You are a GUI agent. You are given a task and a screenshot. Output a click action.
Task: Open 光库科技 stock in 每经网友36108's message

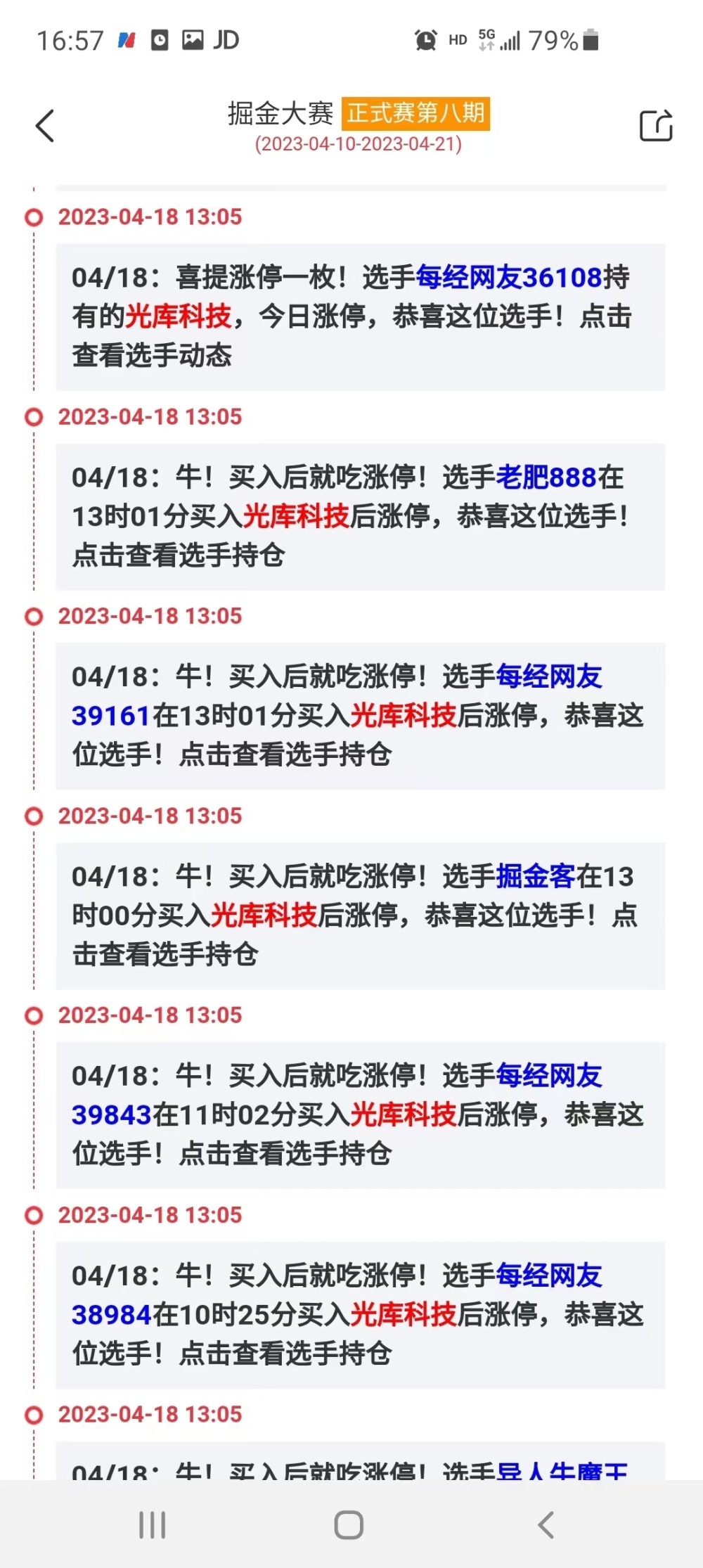179,316
